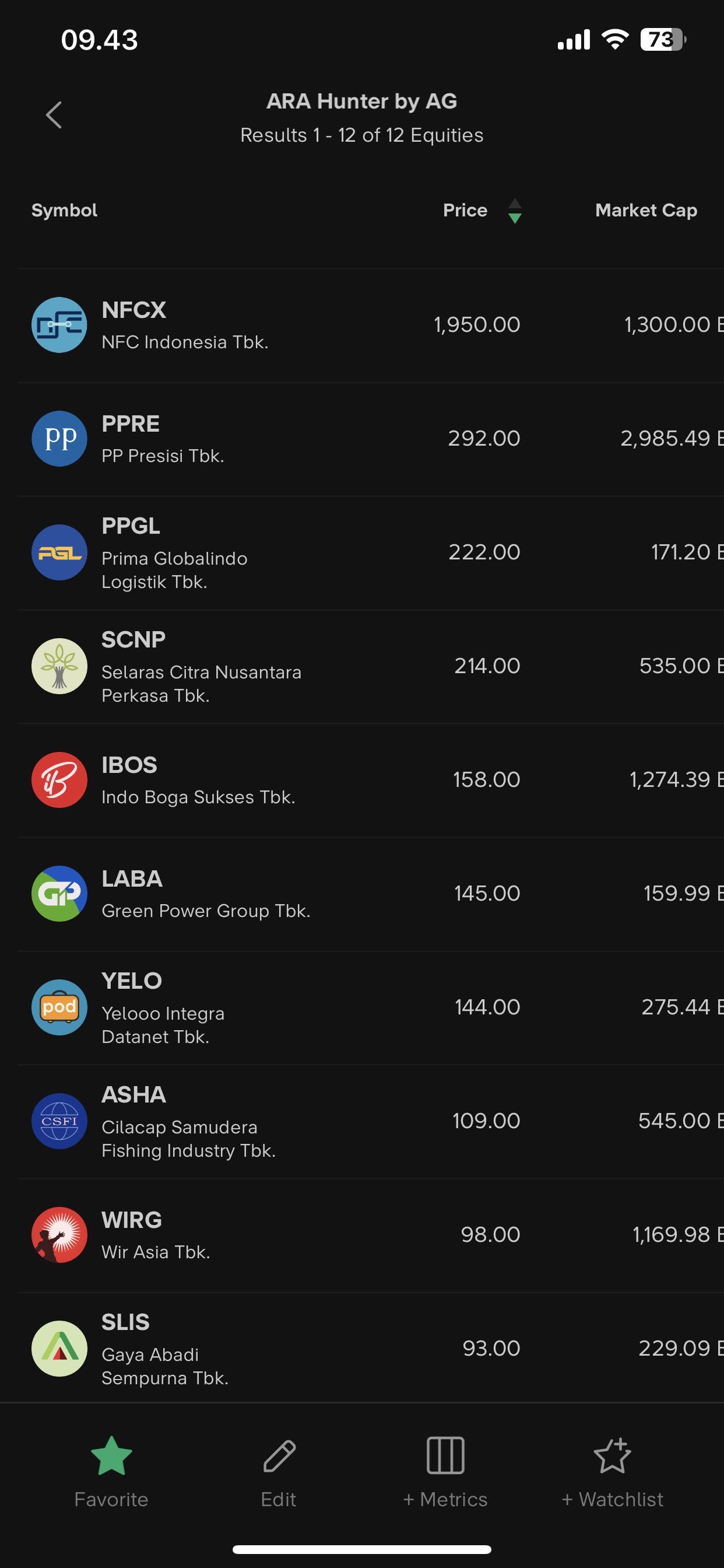Screen dimensions: 724x1568
Task: Open NFCX NFC Indonesia stock row
Action: 361,325
